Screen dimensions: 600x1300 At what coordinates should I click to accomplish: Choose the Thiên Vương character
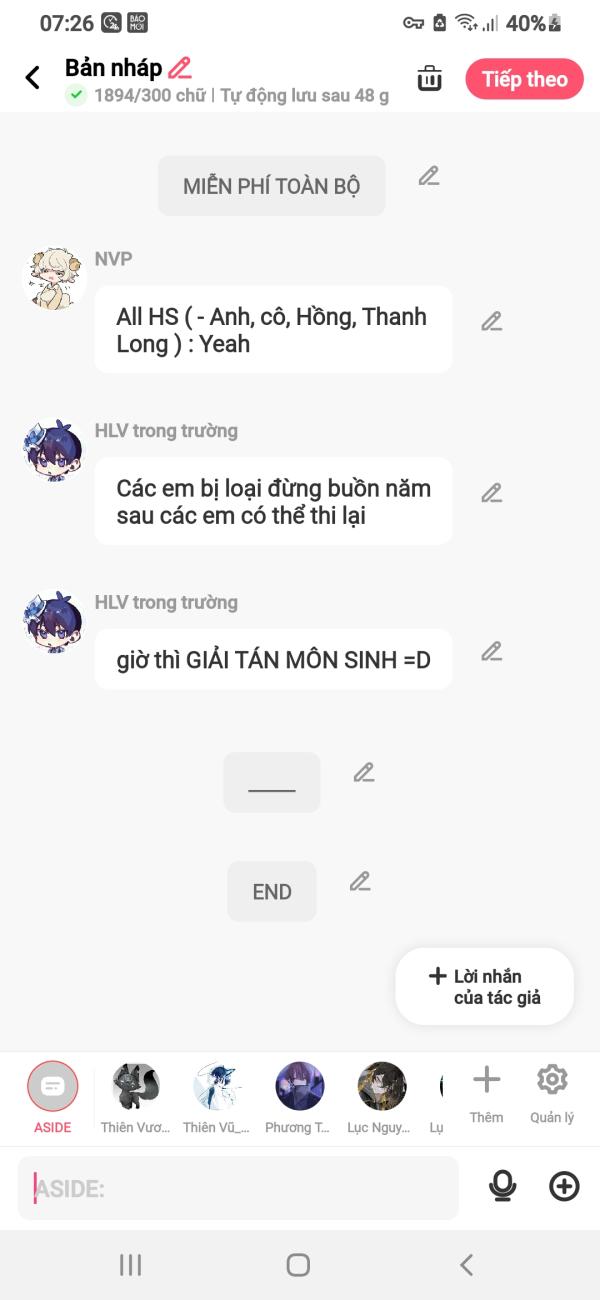(136, 1096)
